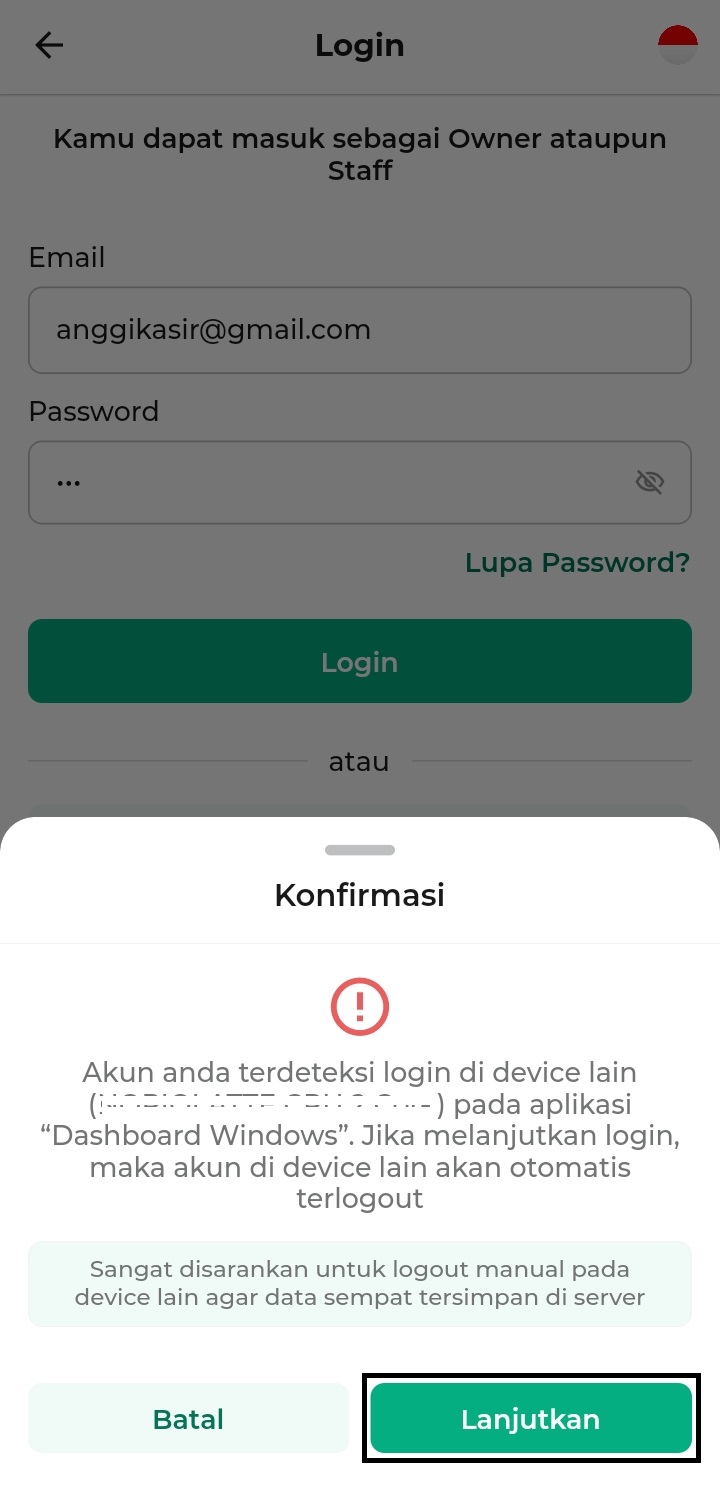Tap the Email input field
Screen dimensions: 720x1502
tap(360, 330)
